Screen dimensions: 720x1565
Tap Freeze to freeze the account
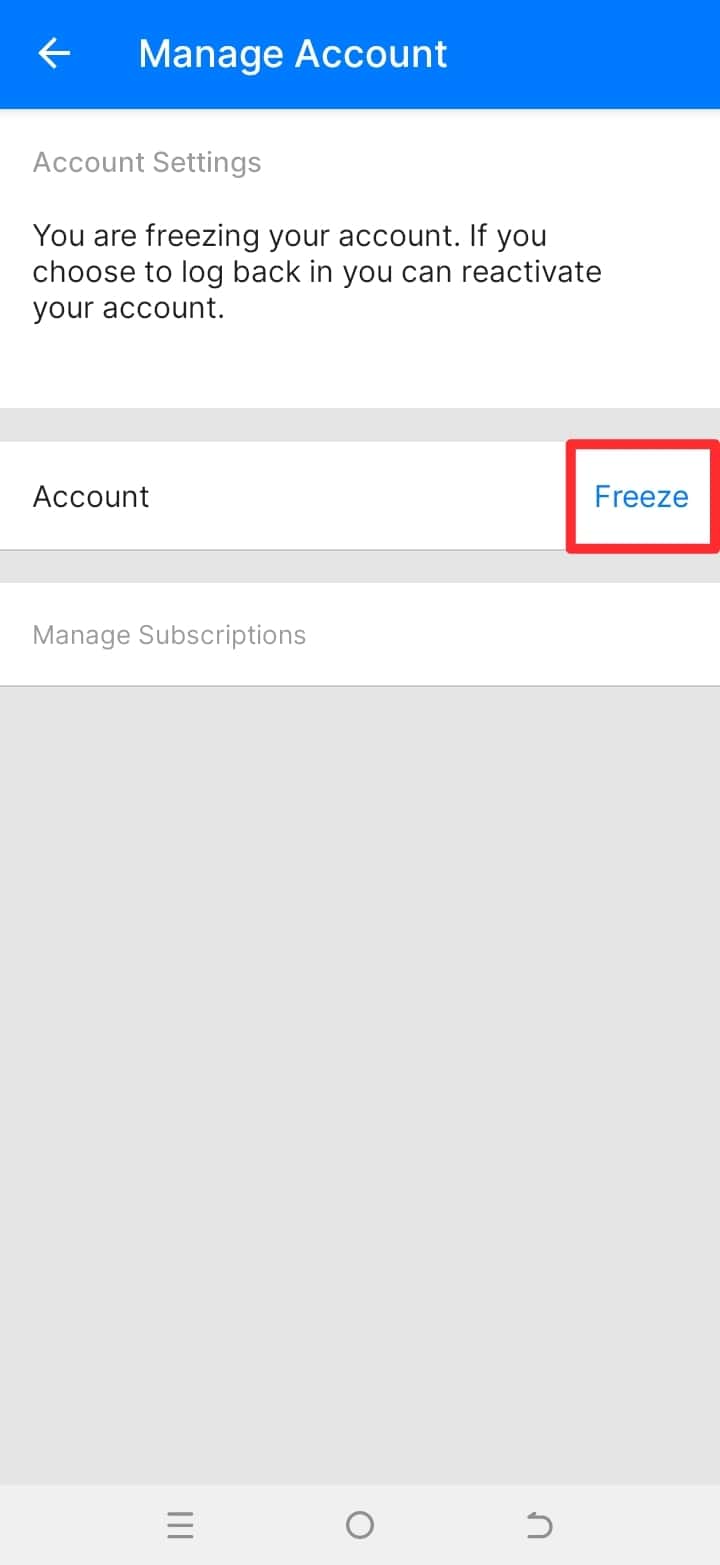click(x=641, y=497)
